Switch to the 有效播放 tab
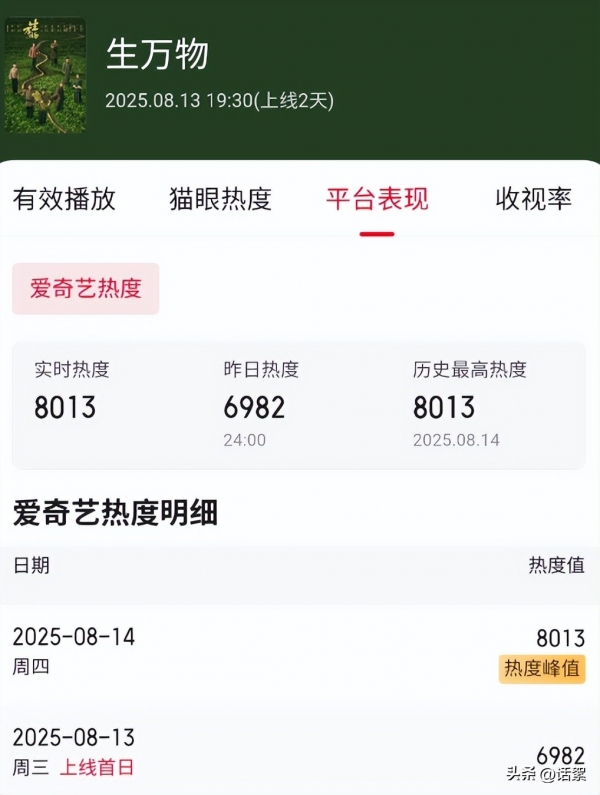The height and width of the screenshot is (795, 600). point(64,198)
